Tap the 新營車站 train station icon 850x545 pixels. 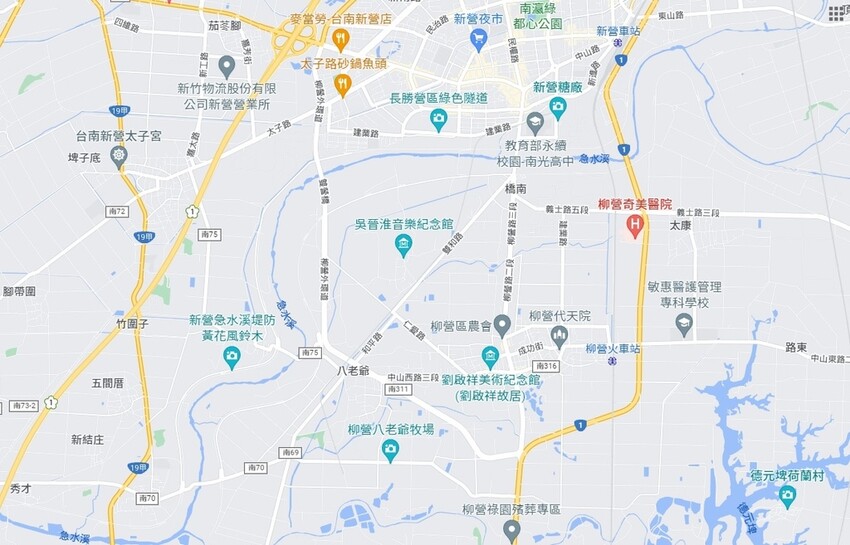(619, 42)
